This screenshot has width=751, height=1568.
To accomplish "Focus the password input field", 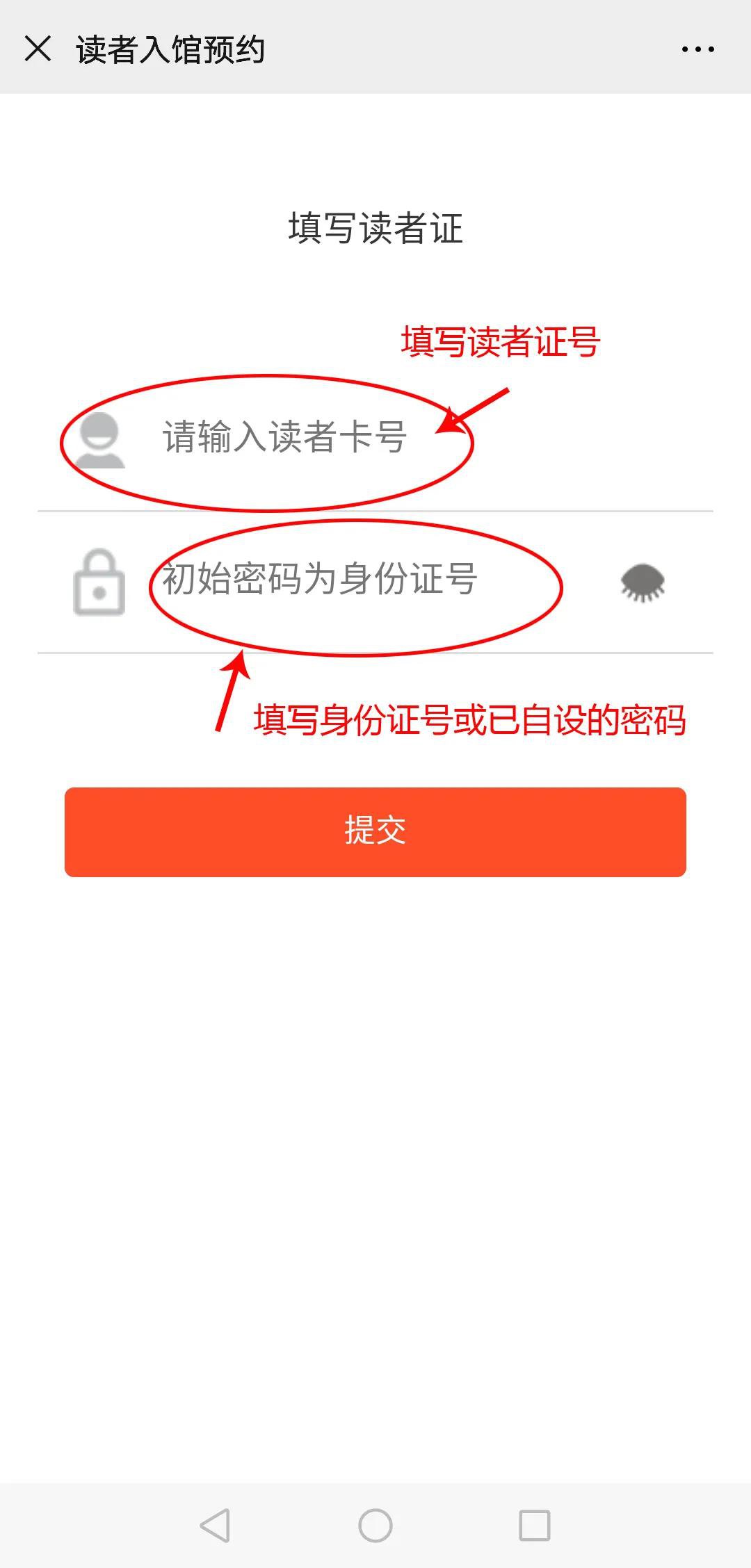I will 375,580.
